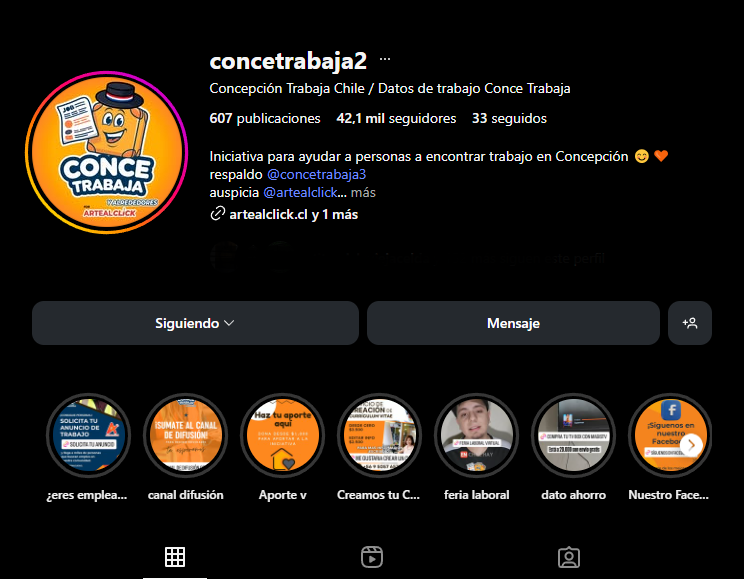Show suggested accounts with the add-person icon
744x579 pixels.
click(x=690, y=323)
